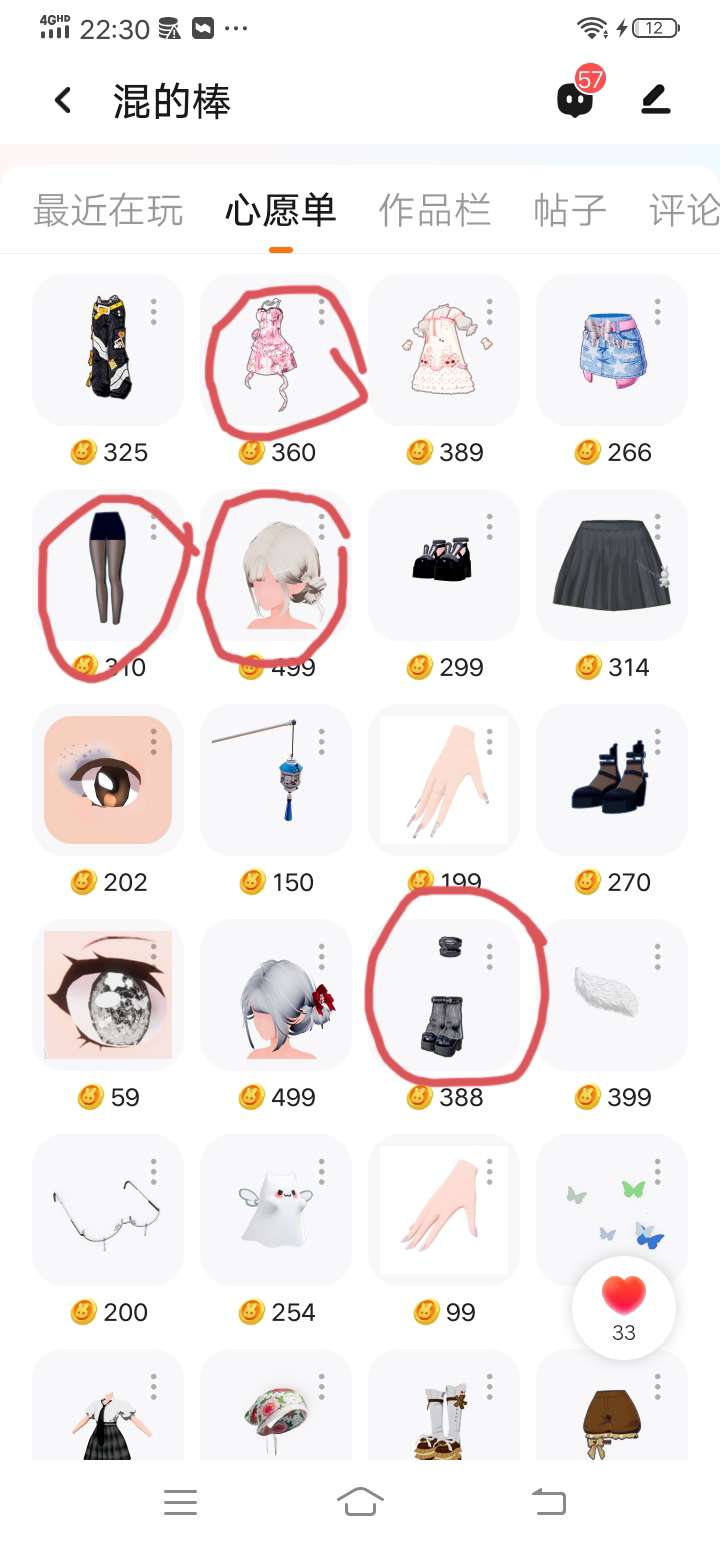Open the white wing item priced 399
The image size is (720, 1544).
(x=612, y=993)
